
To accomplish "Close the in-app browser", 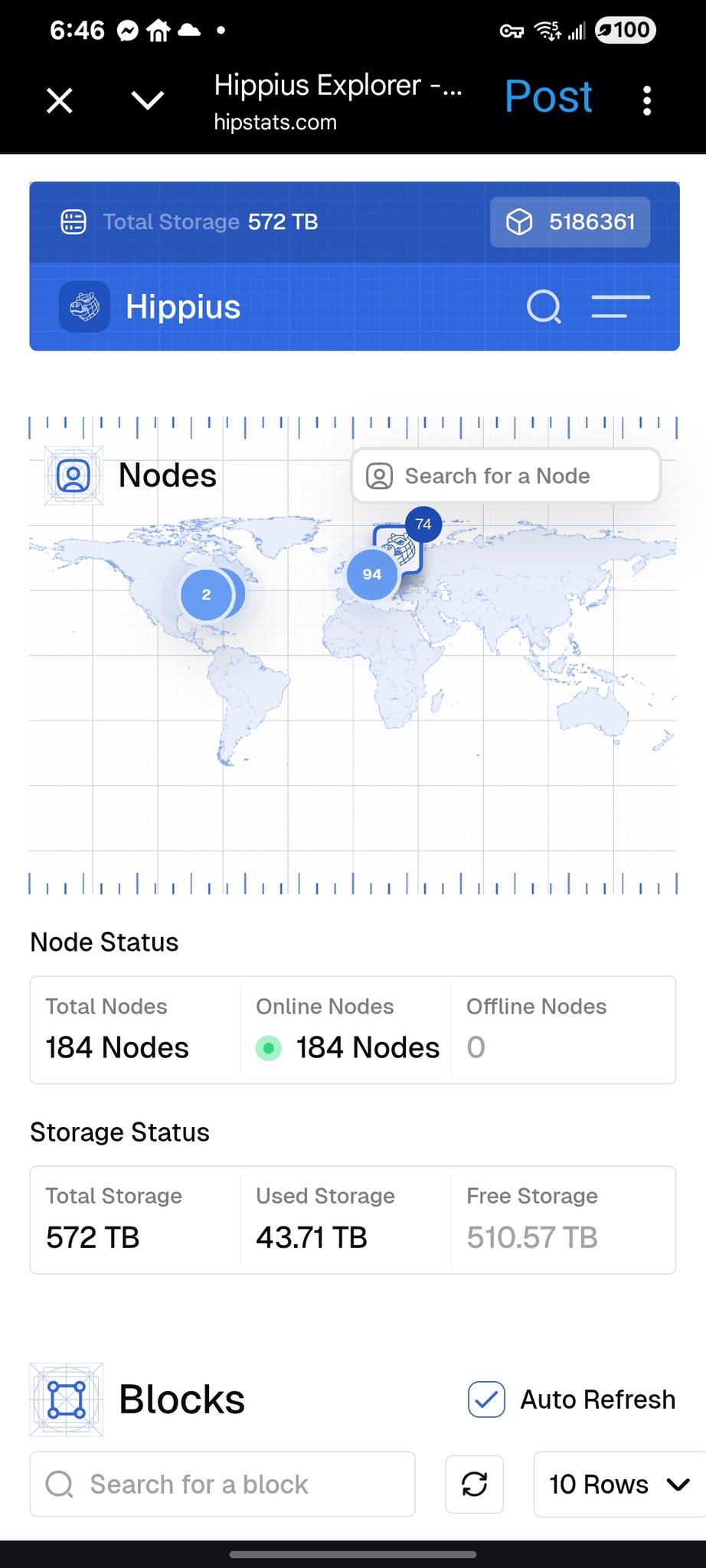I will (x=59, y=100).
